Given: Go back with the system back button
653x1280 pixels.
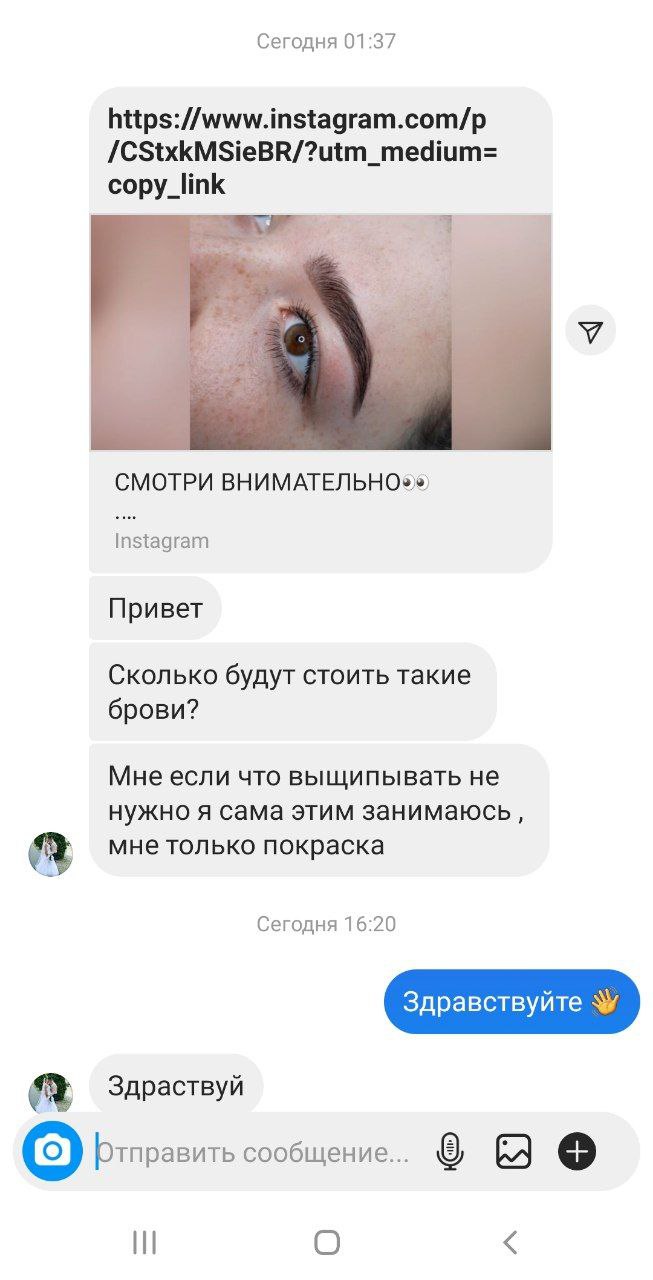Looking at the screenshot, I should [510, 1243].
